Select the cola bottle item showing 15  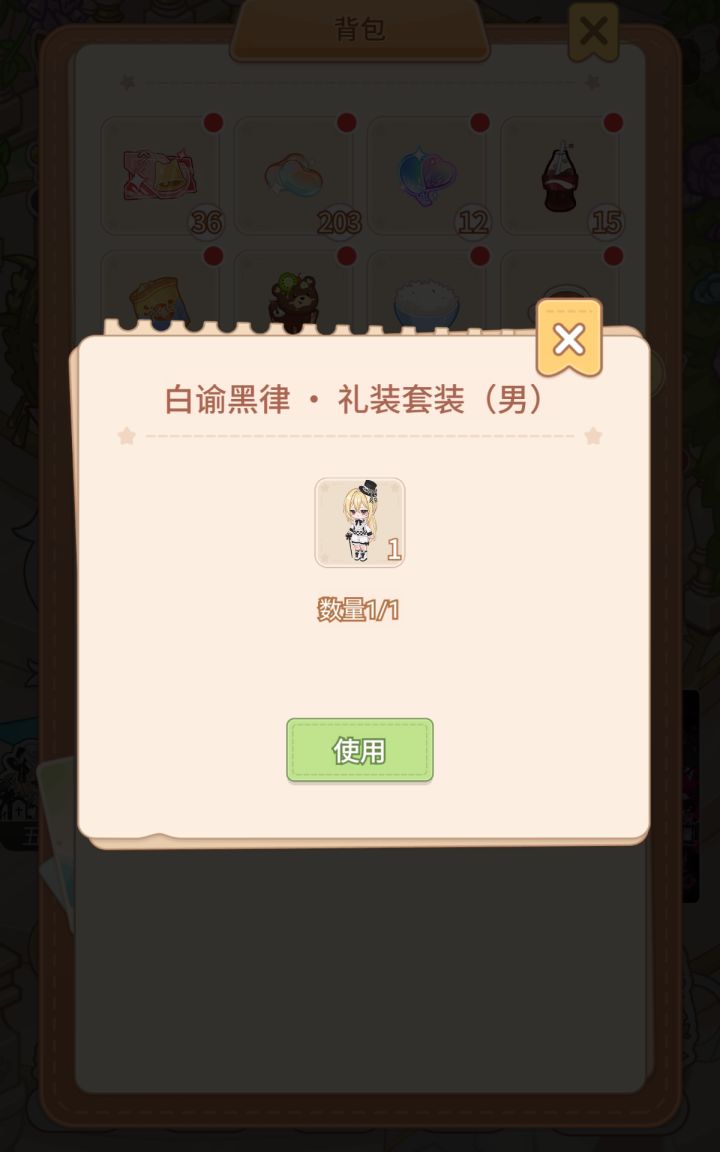562,175
